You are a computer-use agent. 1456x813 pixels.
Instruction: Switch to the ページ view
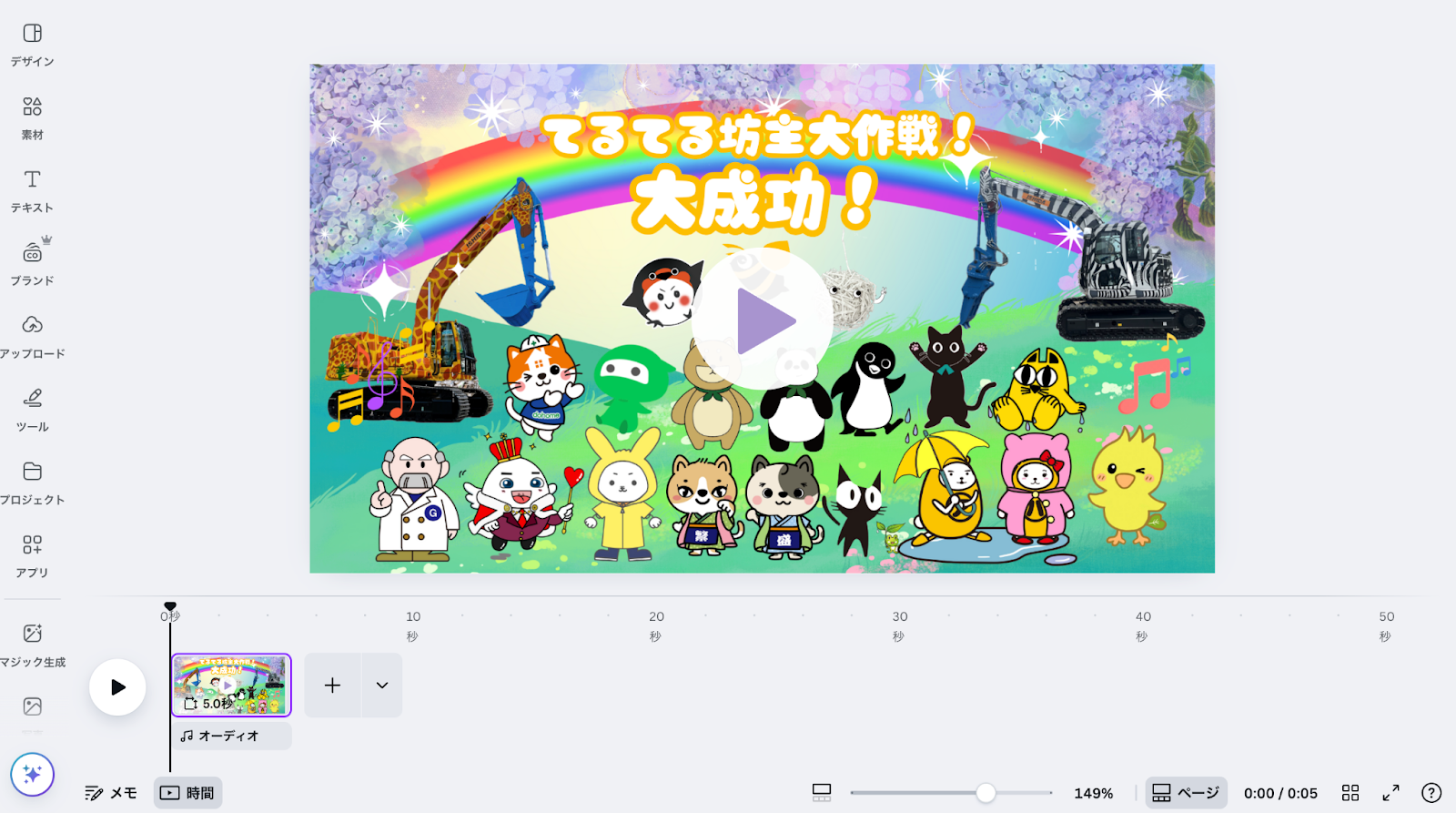[x=1186, y=793]
